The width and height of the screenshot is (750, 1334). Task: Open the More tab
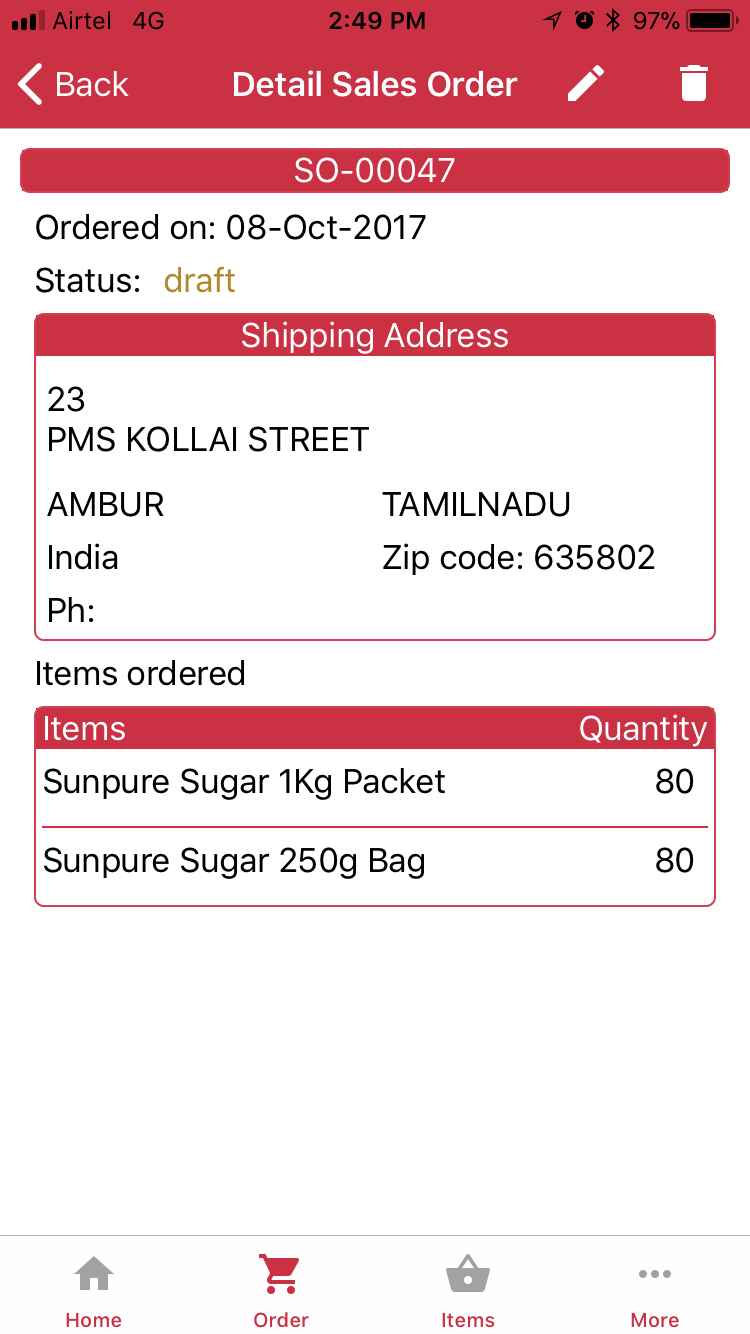click(x=655, y=1291)
